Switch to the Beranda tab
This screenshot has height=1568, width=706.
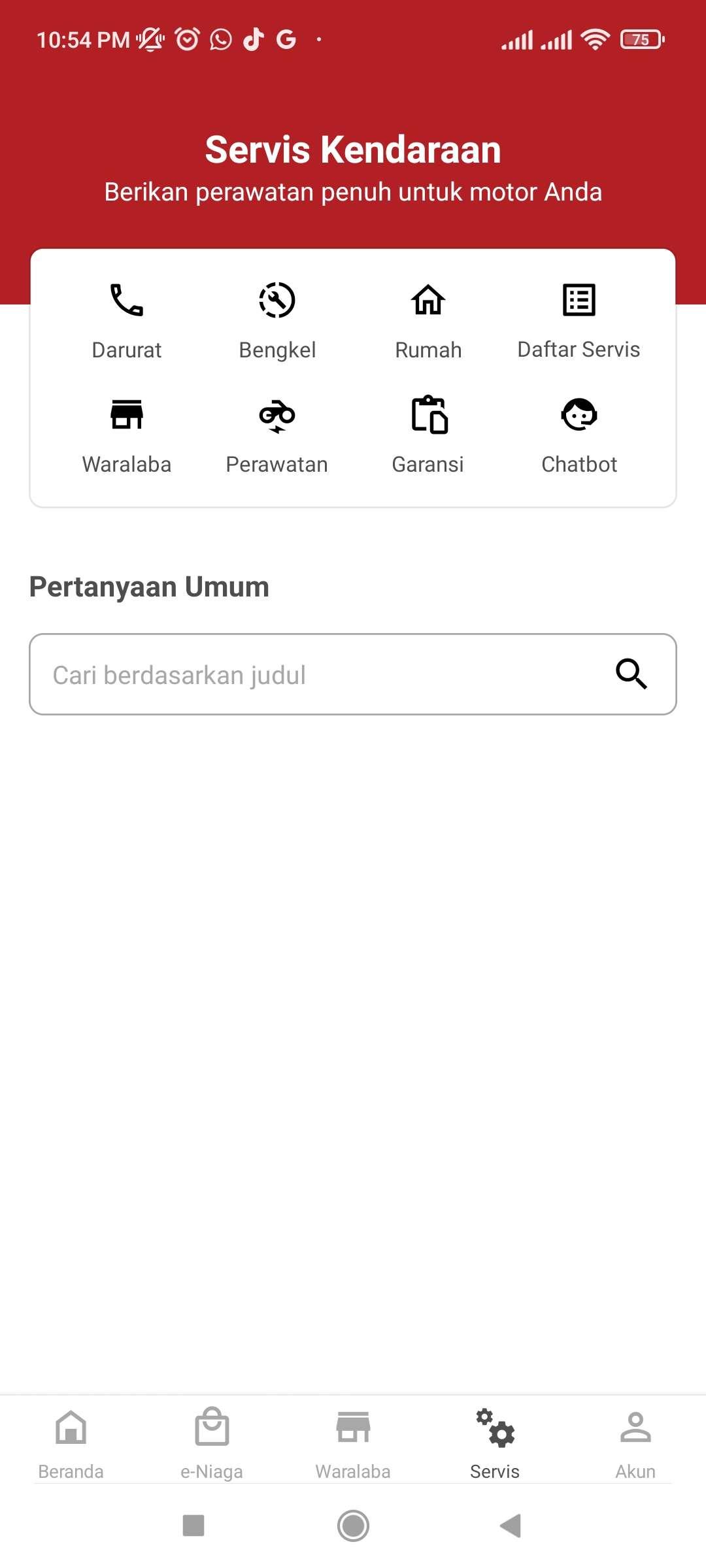[71, 1444]
